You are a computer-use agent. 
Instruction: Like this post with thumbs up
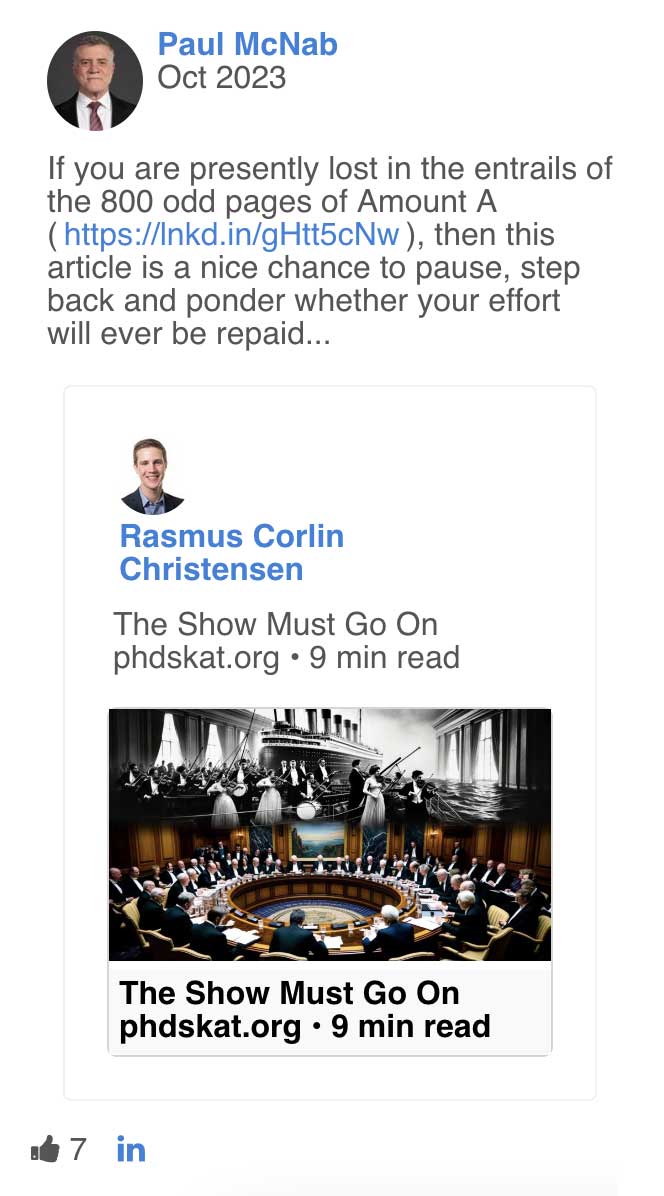(x=46, y=1149)
